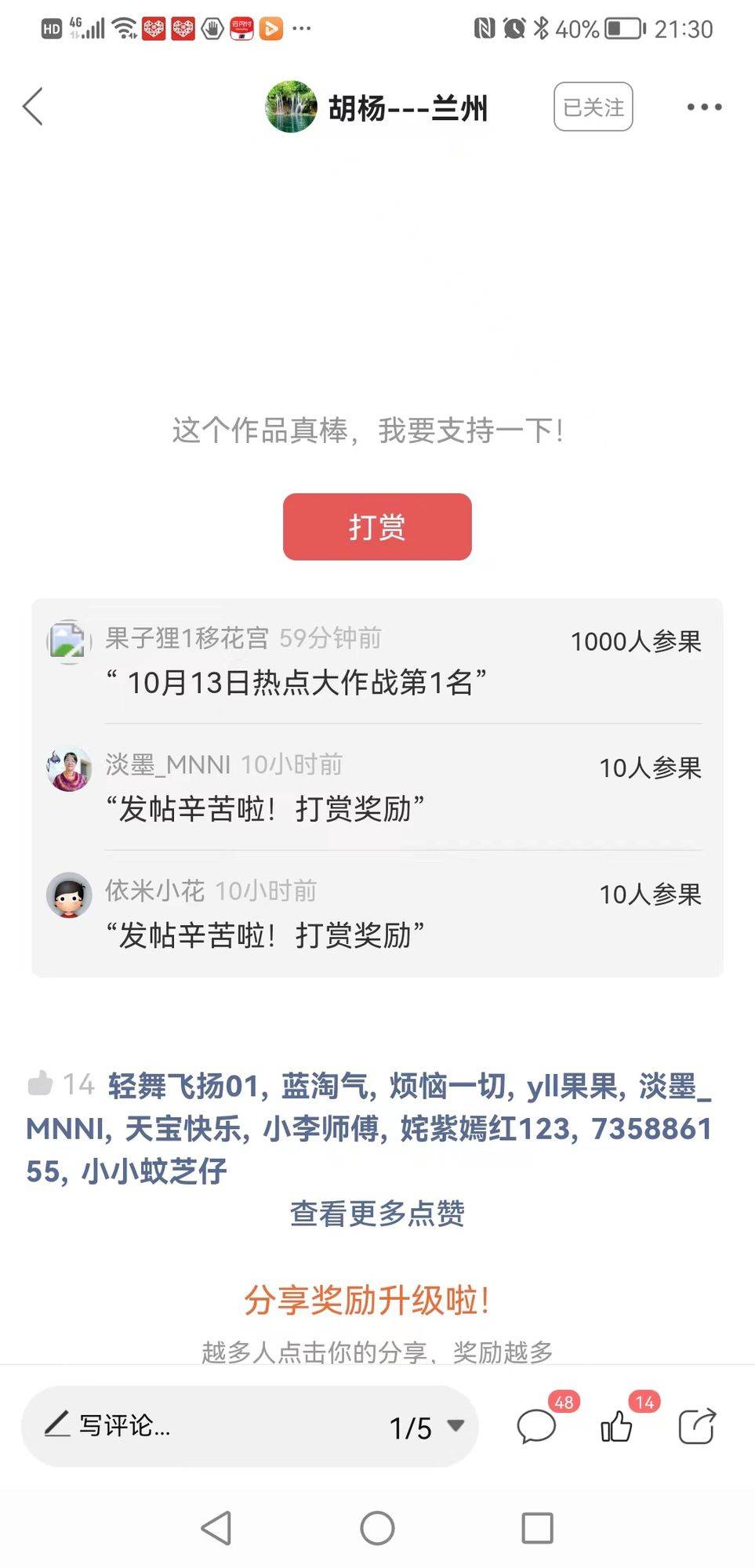Tap the 已关注 follow button
Screen dimensions: 755x1568
(x=593, y=107)
